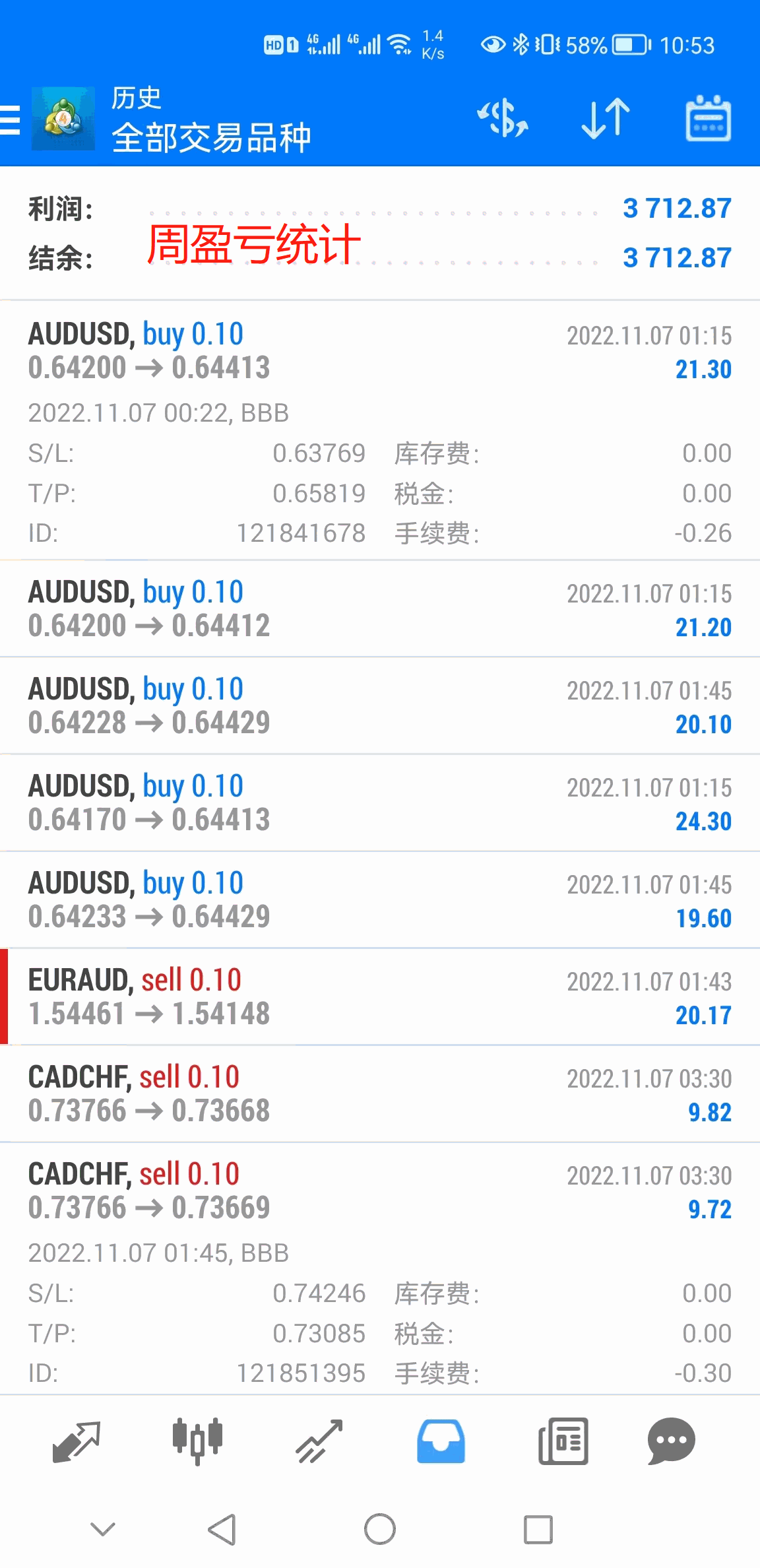Change sort order with arrows icon
760x1568 pixels.
[x=606, y=119]
